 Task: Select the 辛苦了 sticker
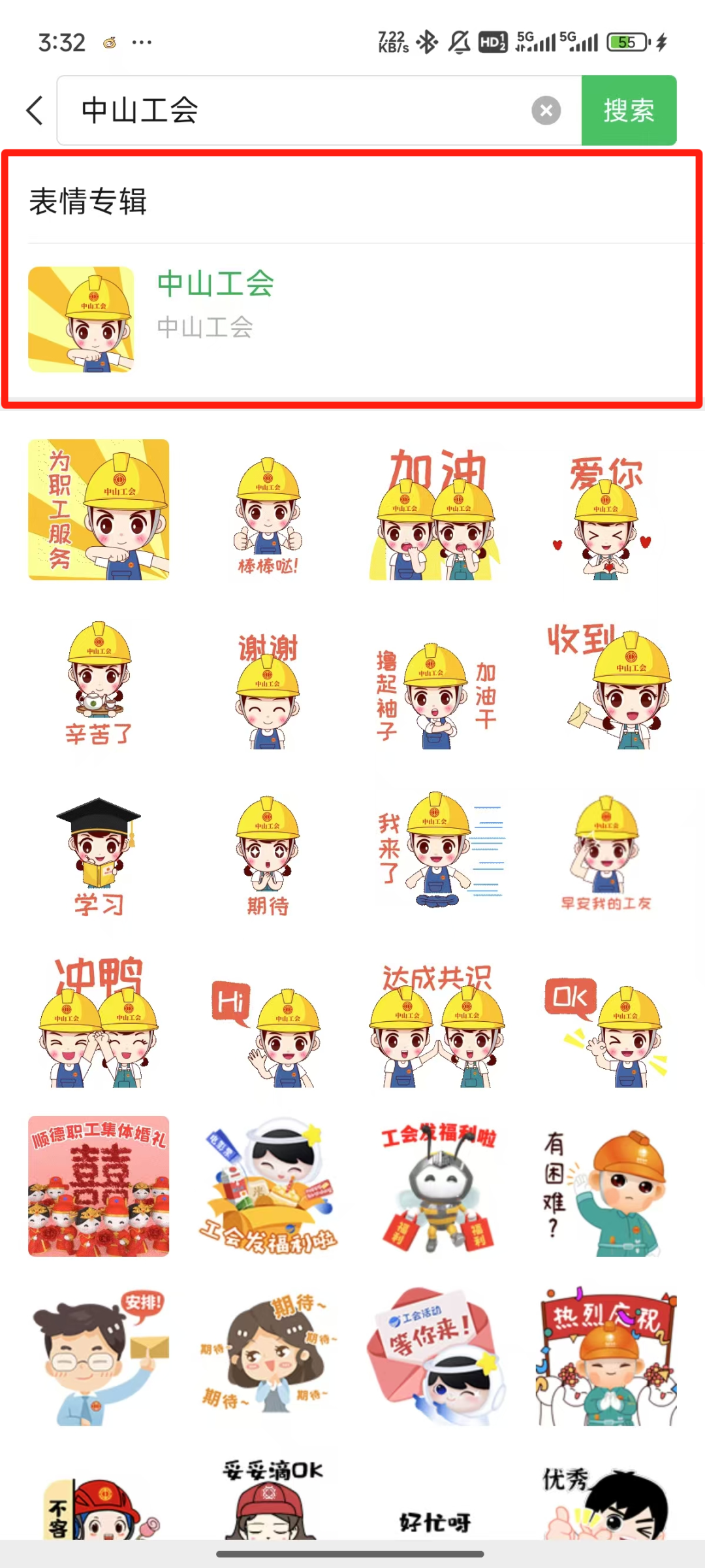click(x=99, y=684)
